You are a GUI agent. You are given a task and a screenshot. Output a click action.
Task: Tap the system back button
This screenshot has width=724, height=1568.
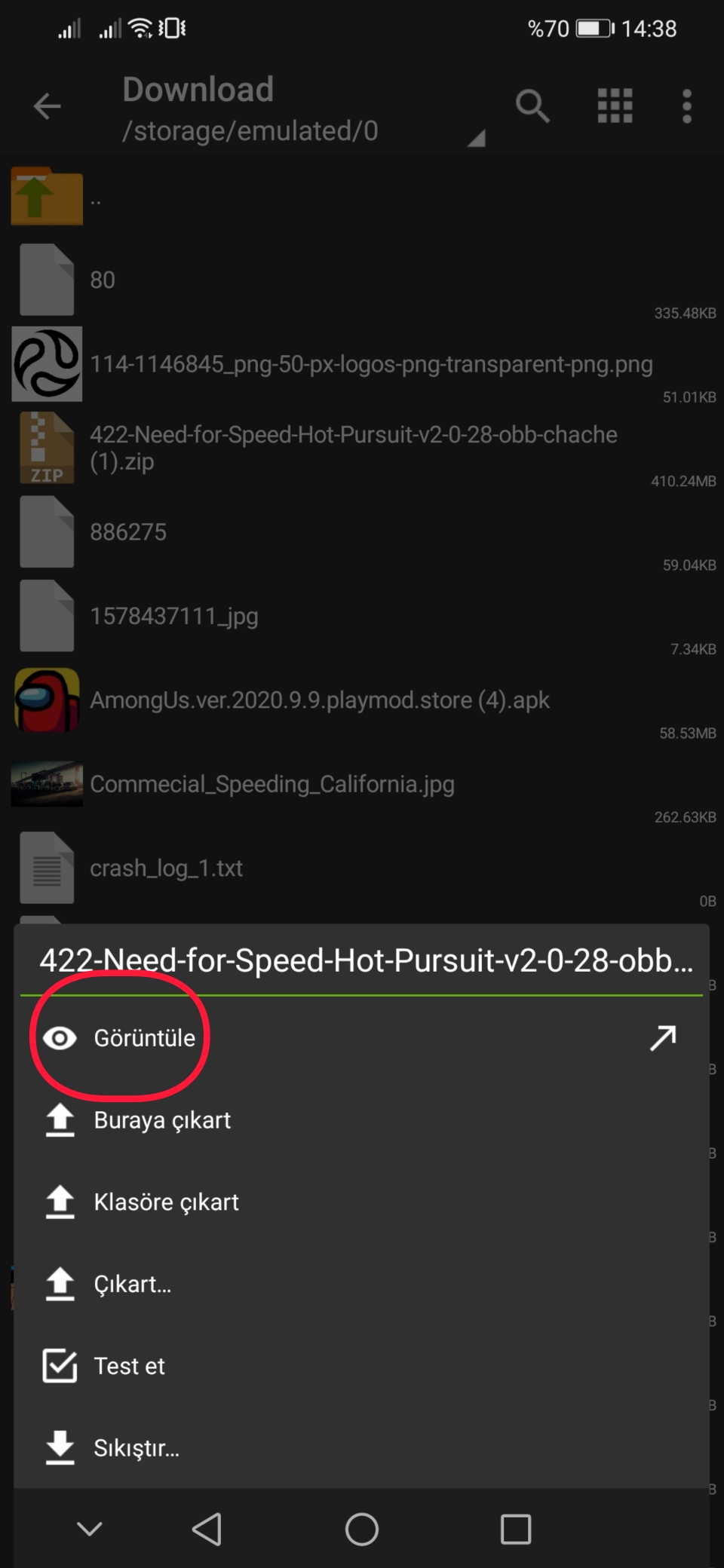pos(207,1530)
